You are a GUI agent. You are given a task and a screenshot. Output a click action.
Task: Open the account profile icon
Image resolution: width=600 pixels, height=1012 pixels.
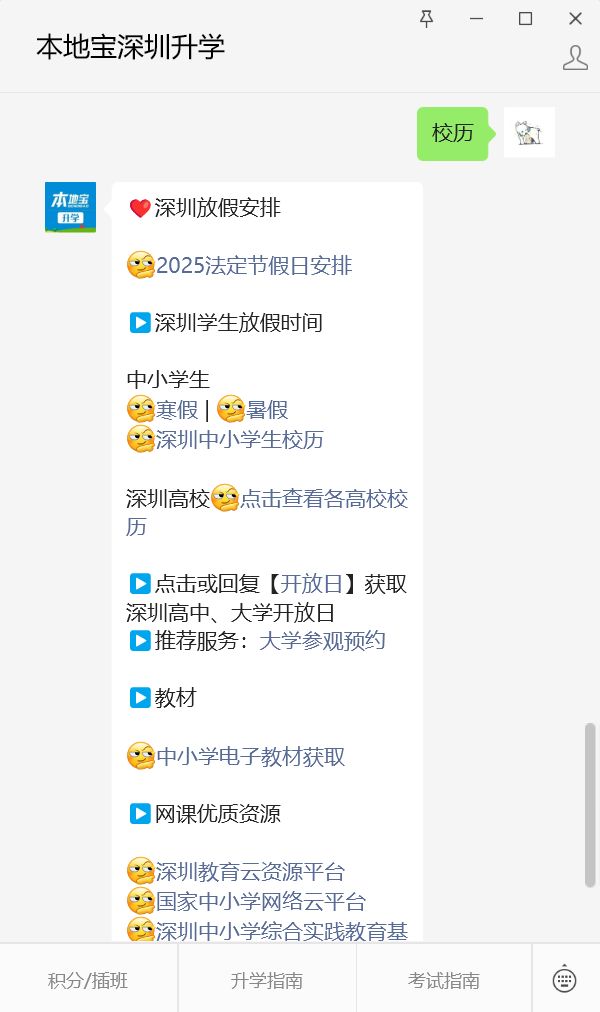coord(575,57)
